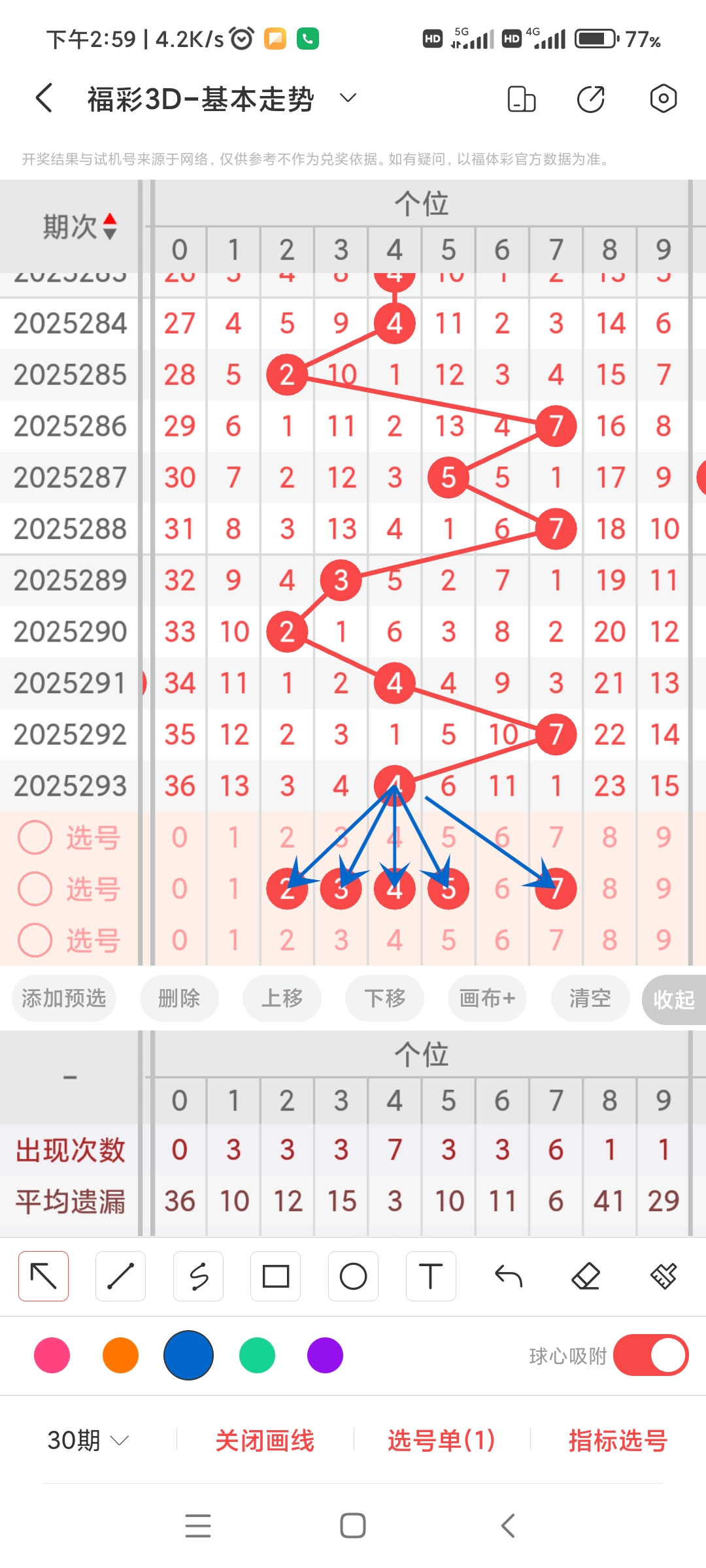The height and width of the screenshot is (1568, 706).
Task: Select the curve drawing tool
Action: [198, 1275]
